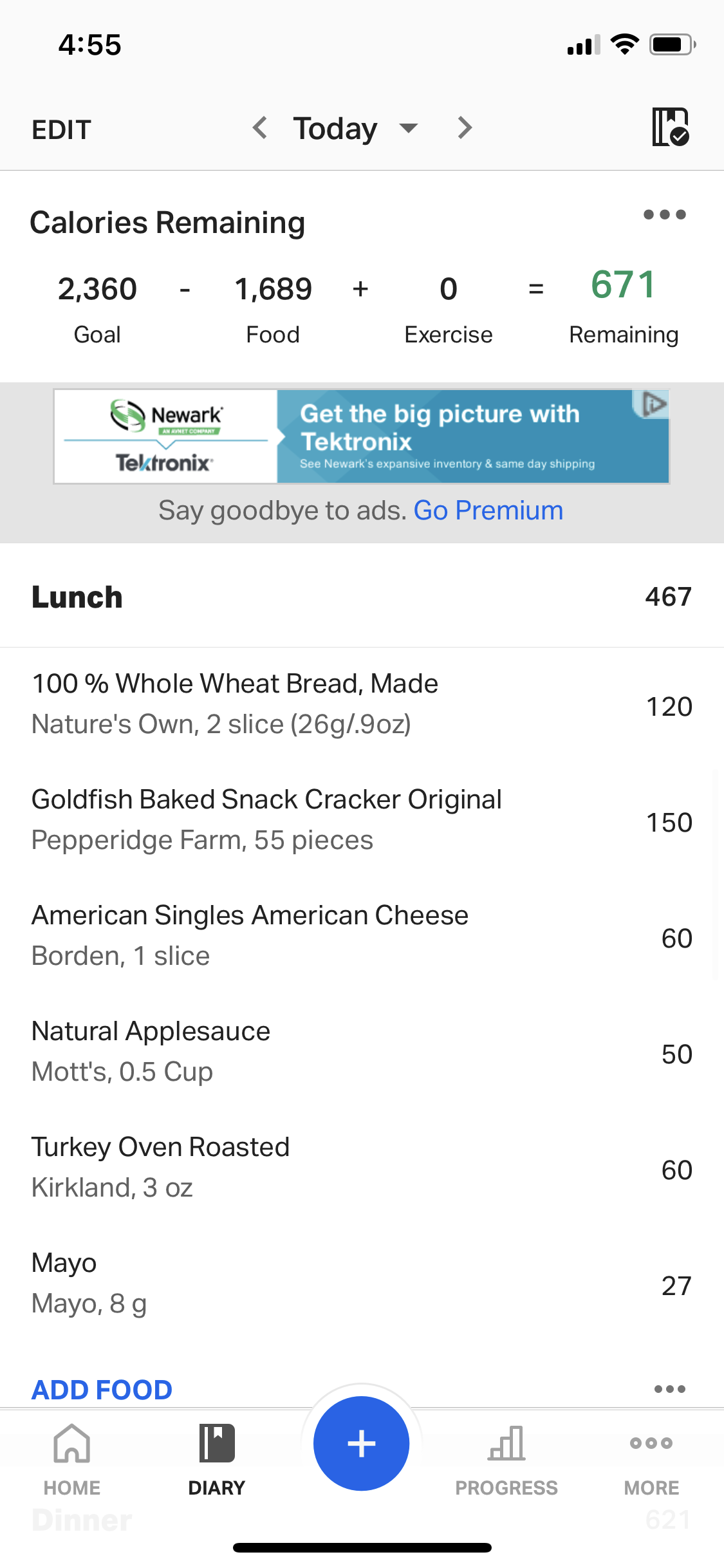Image resolution: width=724 pixels, height=1568 pixels.
Task: Tap ADD FOOD under Lunch
Action: 101,1388
